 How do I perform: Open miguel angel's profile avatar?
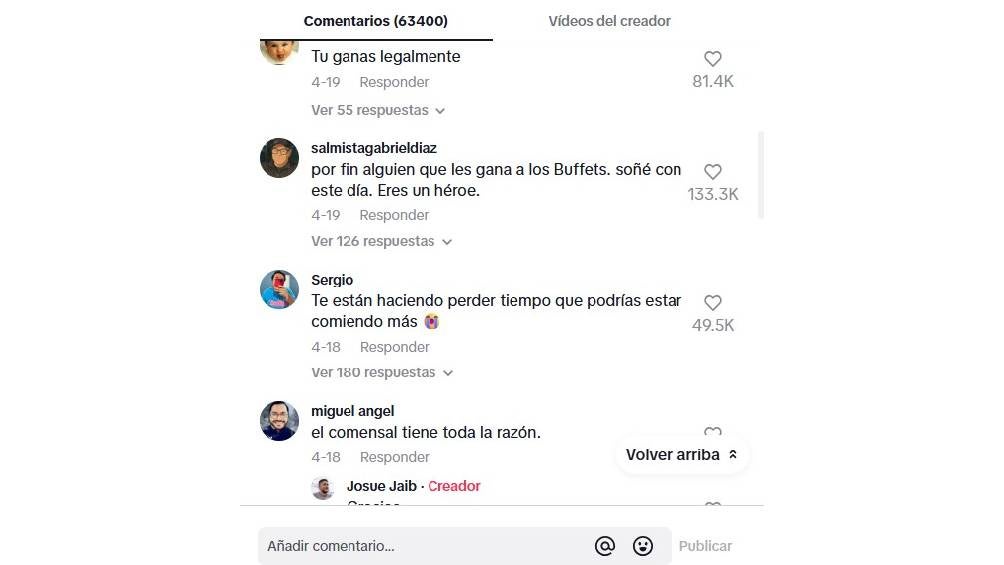(280, 421)
